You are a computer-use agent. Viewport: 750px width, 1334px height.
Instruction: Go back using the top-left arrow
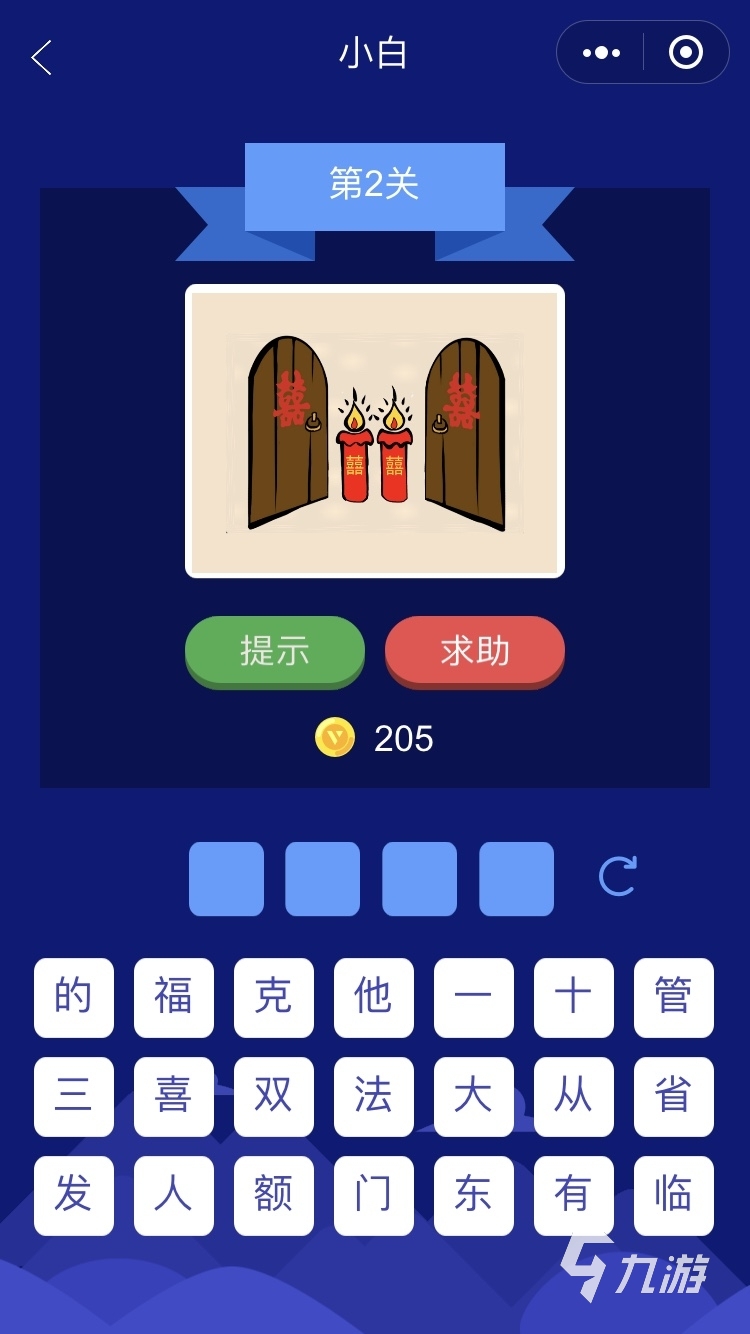42,58
